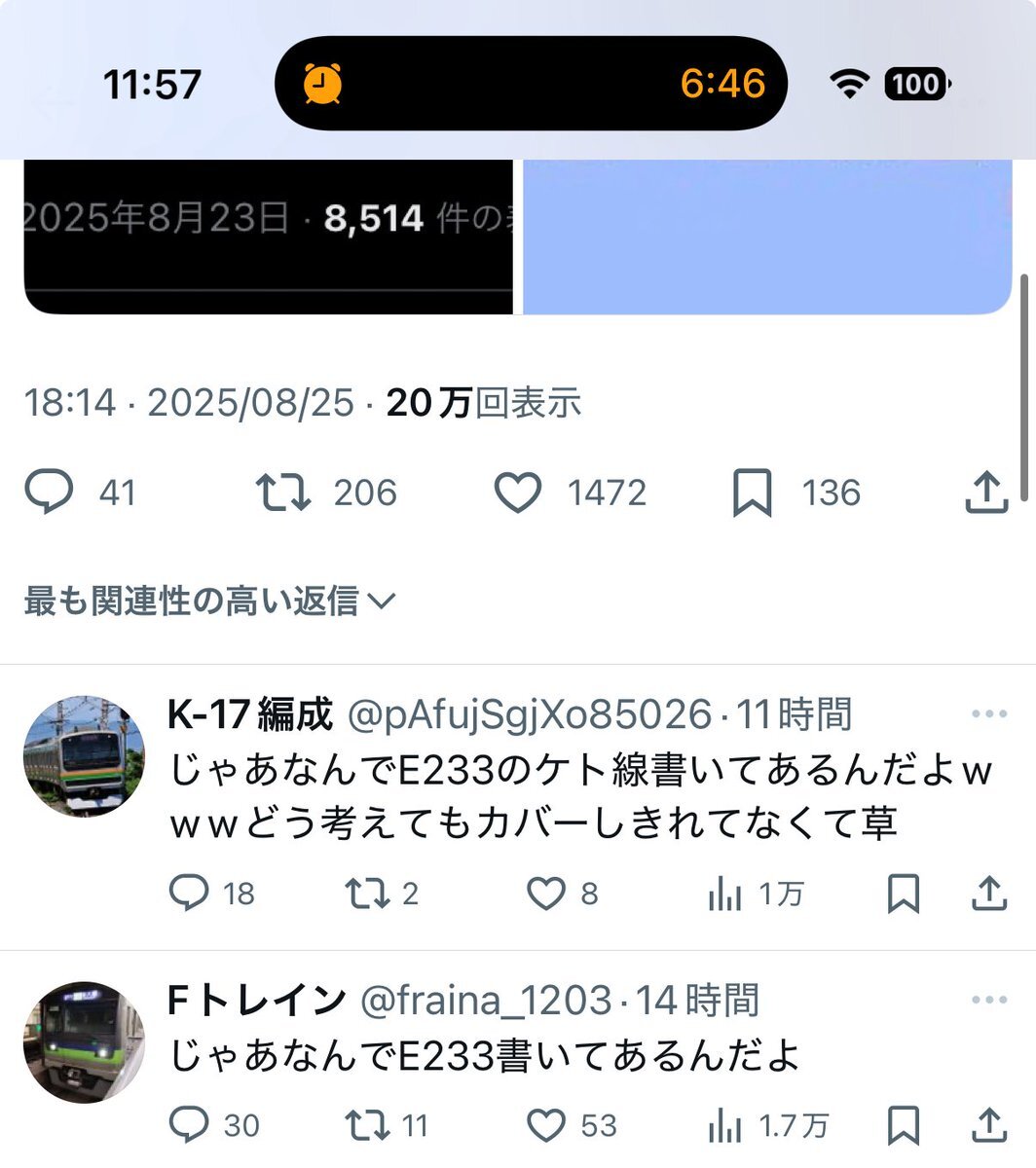The height and width of the screenshot is (1168, 1036).
Task: Like K-17編成's reply
Action: point(545,893)
